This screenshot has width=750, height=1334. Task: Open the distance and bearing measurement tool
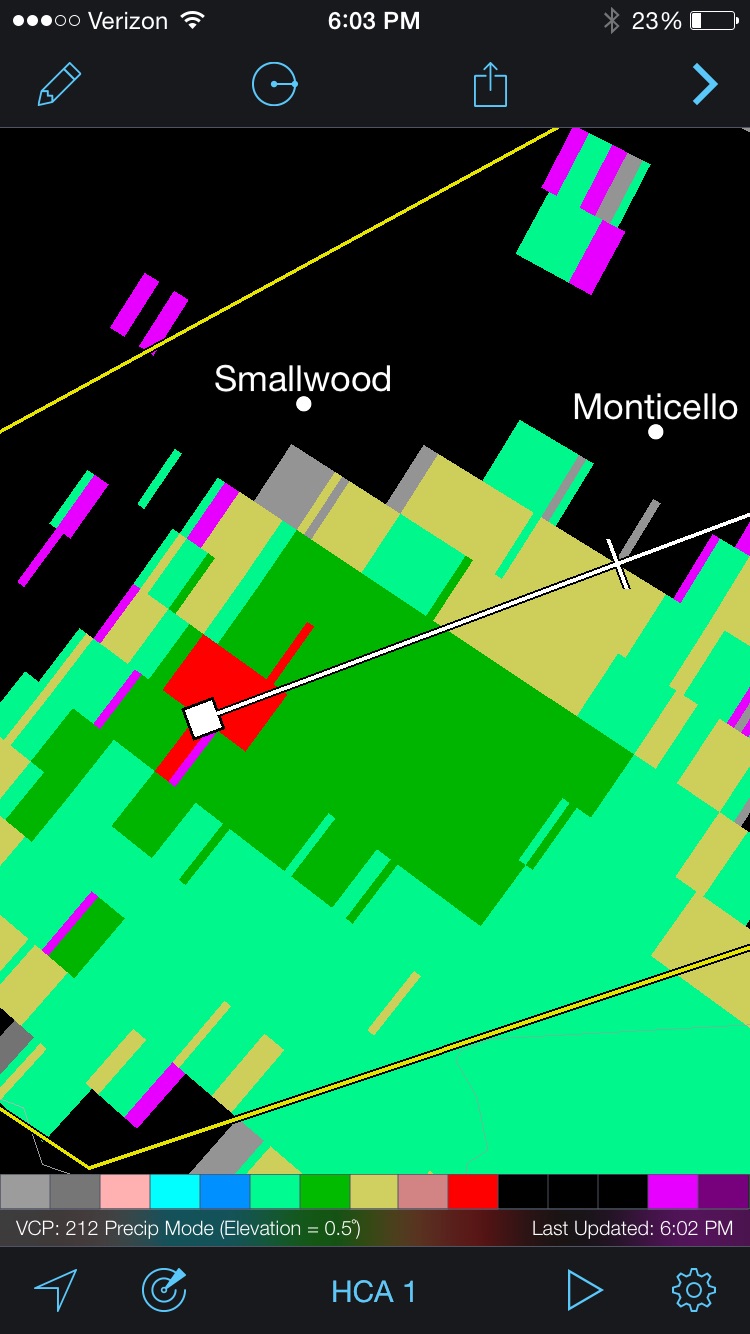pos(274,84)
